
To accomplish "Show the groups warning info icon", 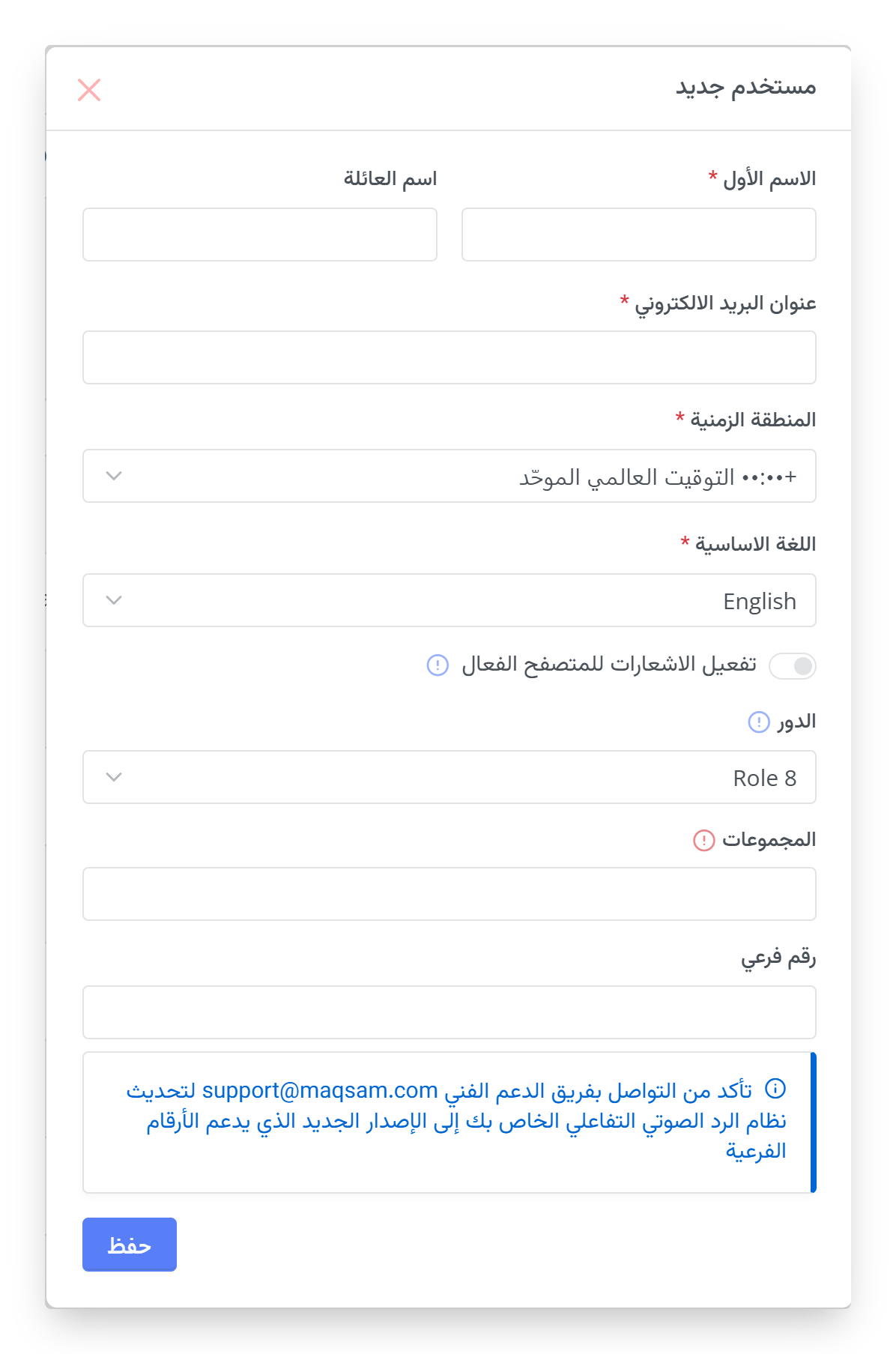I will coord(704,840).
